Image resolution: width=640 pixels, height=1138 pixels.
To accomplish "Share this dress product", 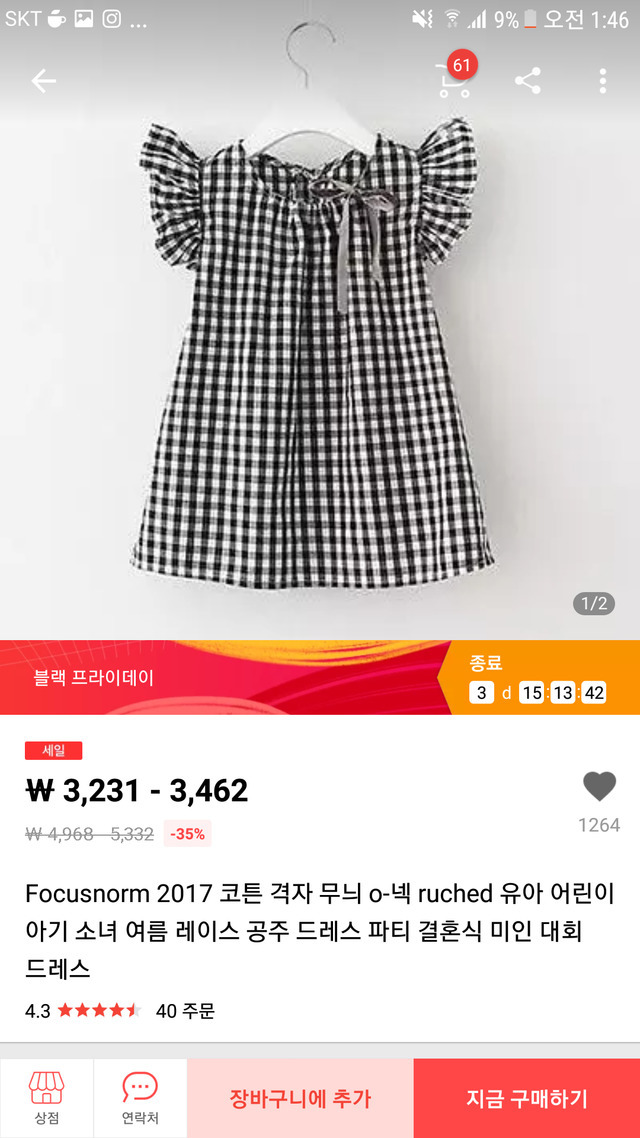I will coord(528,81).
